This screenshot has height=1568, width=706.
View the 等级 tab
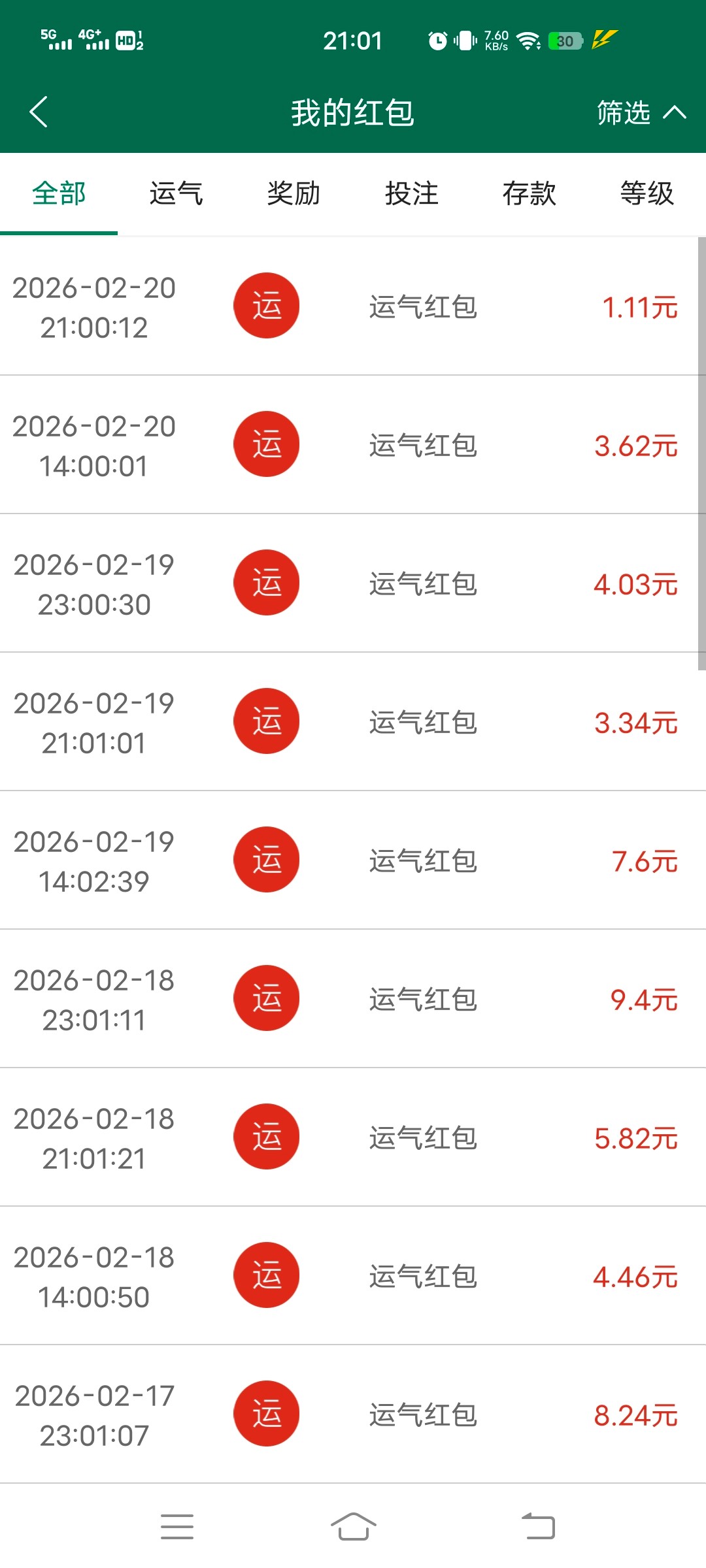click(x=647, y=193)
